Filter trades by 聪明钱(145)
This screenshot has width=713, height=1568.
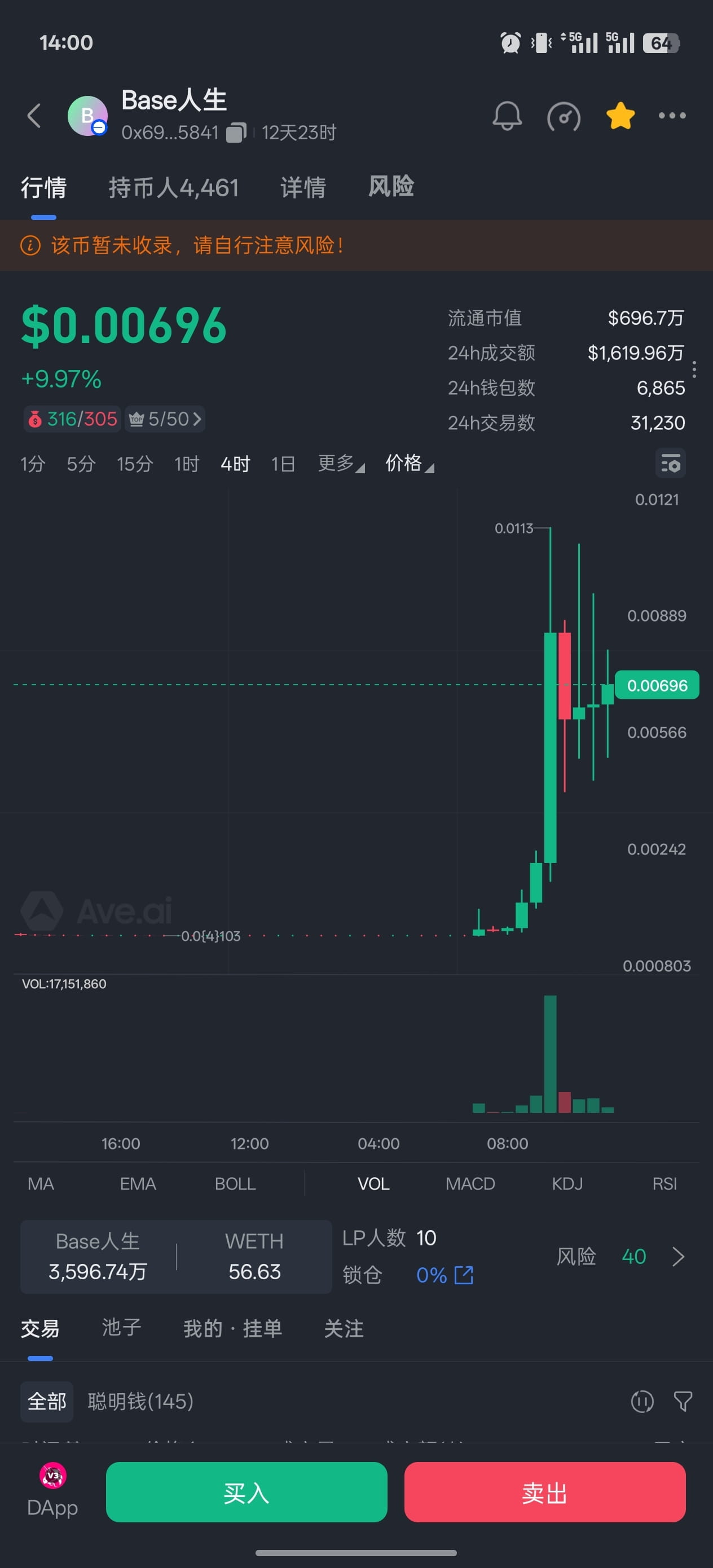click(x=140, y=1401)
